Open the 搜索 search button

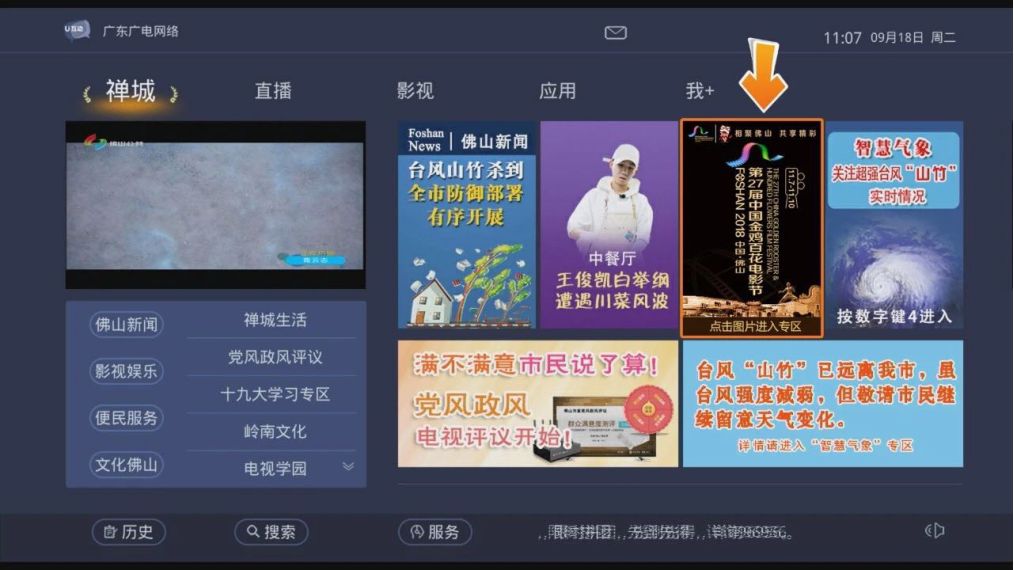[270, 532]
